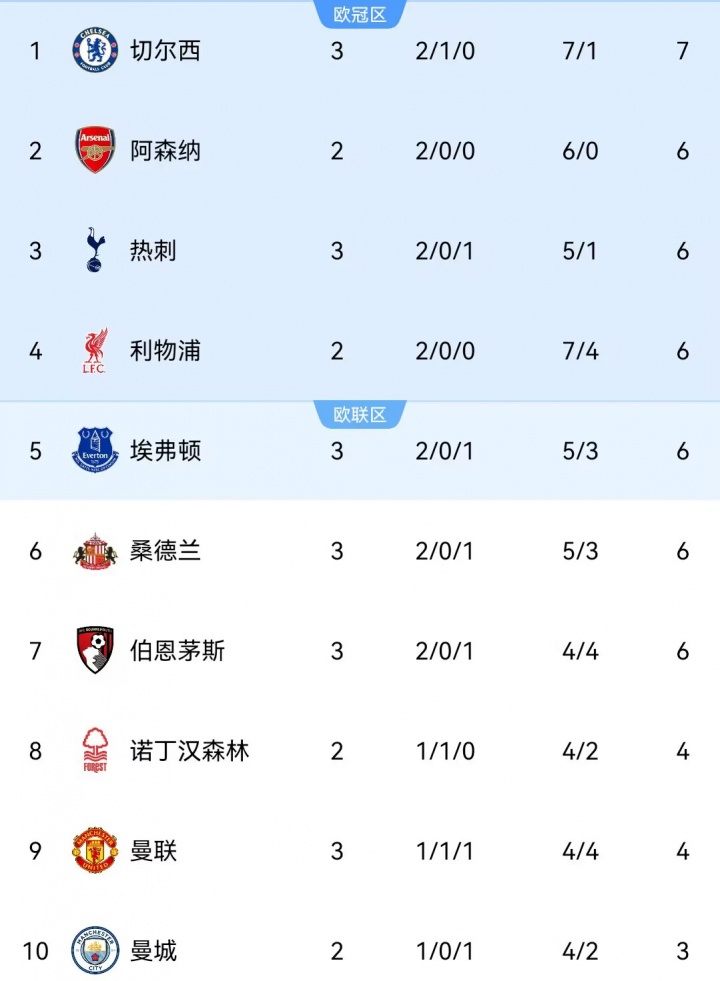The width and height of the screenshot is (720, 981).
Task: Click the 欧冠区 zone label
Action: pos(360,12)
